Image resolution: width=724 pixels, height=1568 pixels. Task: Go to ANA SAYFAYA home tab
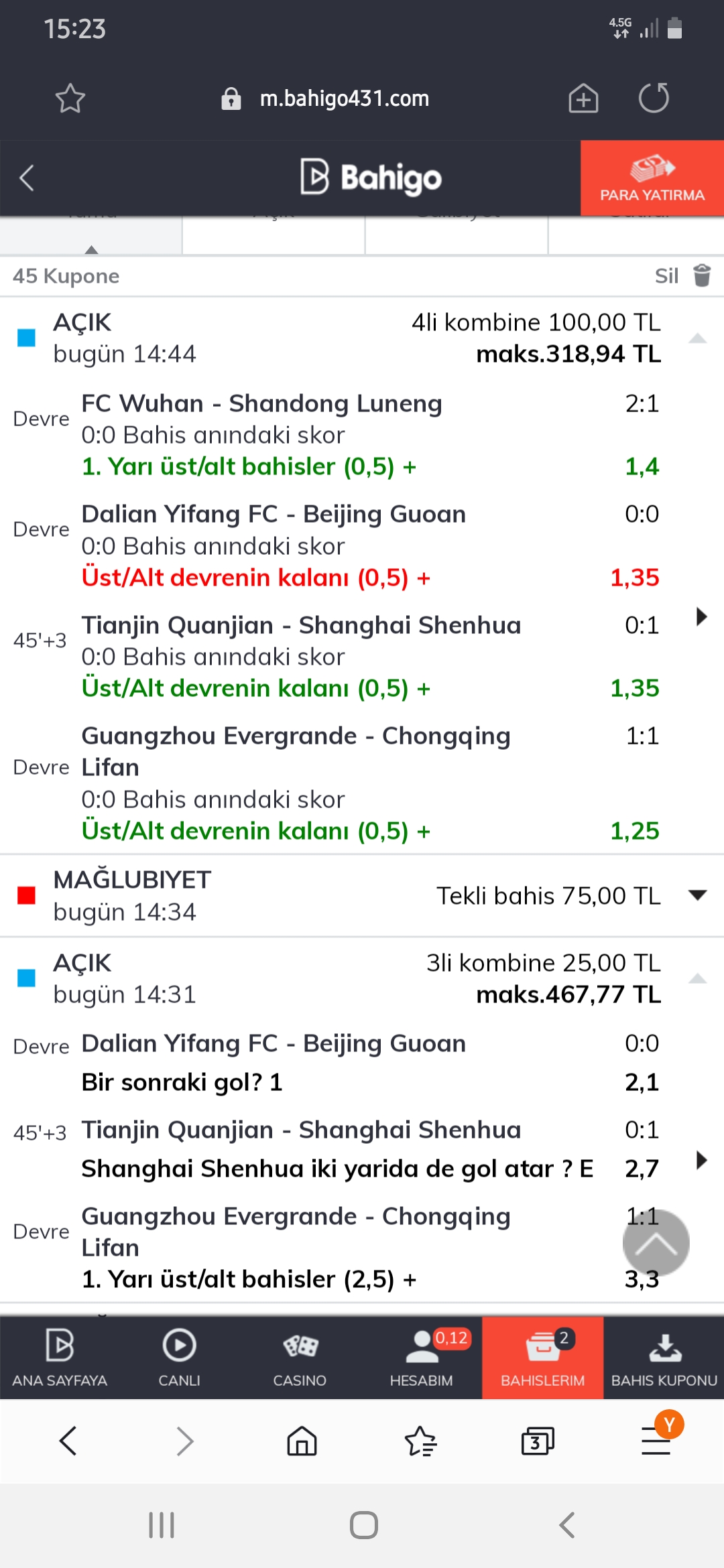click(60, 1358)
